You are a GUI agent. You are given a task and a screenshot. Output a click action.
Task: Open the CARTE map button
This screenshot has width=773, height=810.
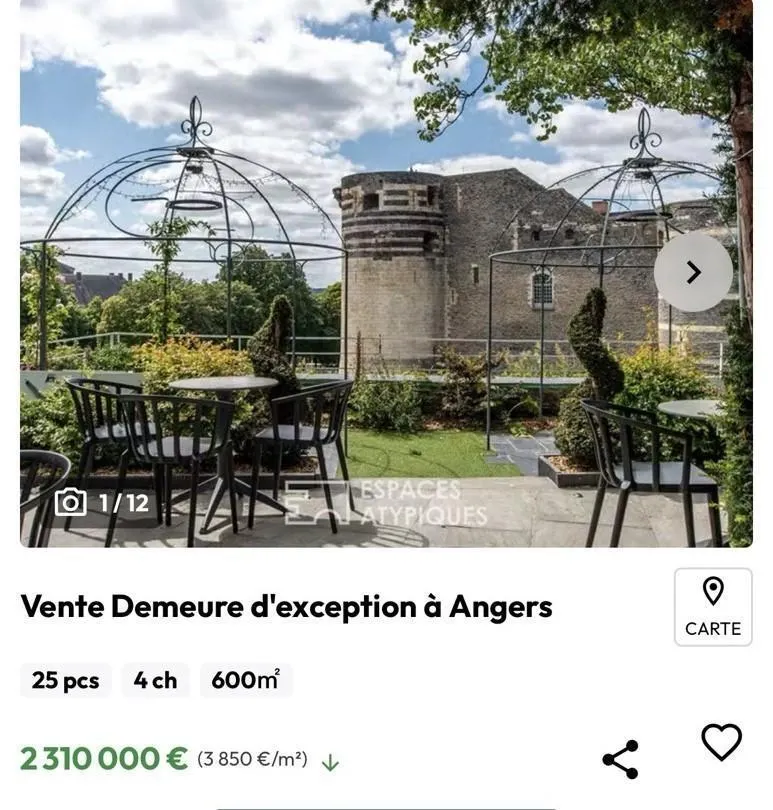tap(713, 607)
